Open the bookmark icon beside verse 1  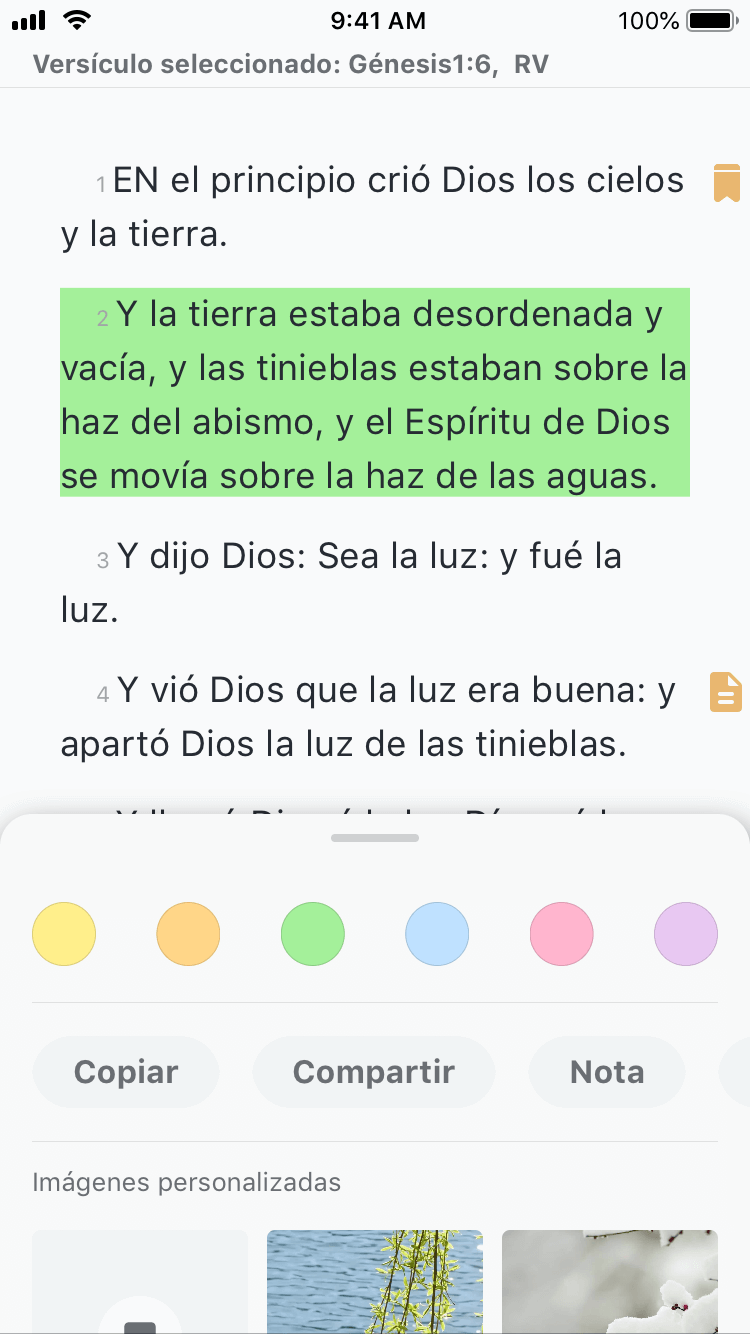[726, 183]
